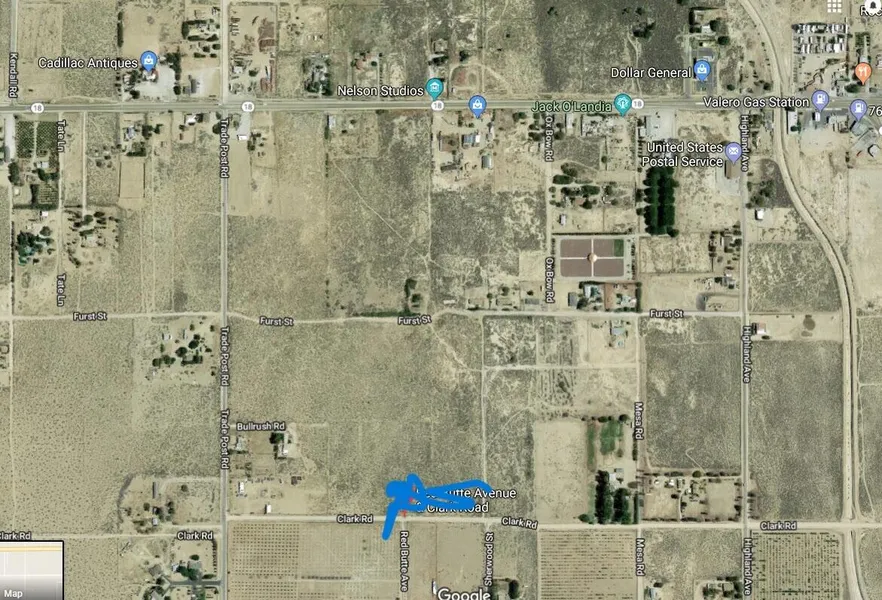Select the Cadillac Antiques marker
The width and height of the screenshot is (882, 600).
(149, 61)
